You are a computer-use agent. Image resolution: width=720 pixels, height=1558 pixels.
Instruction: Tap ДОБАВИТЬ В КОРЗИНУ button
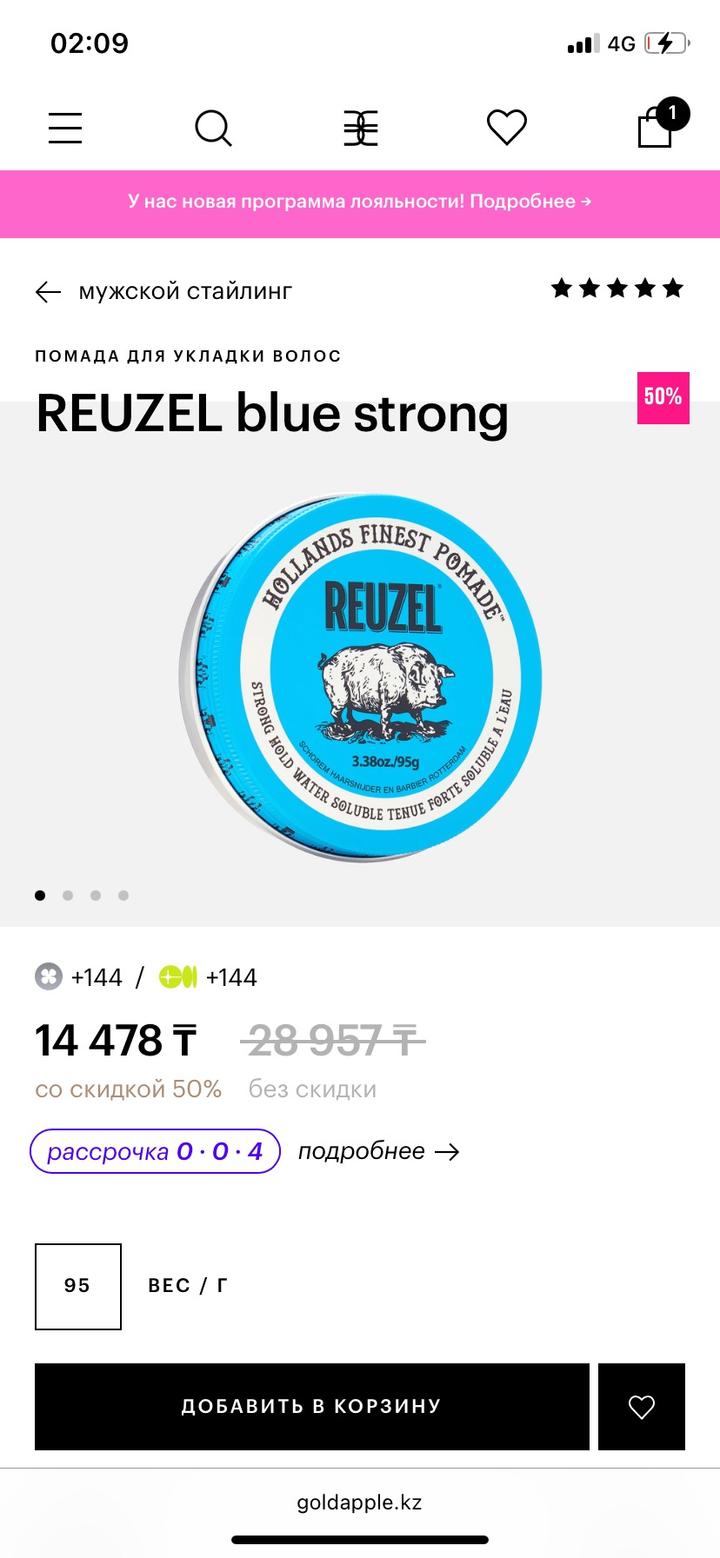point(311,1406)
